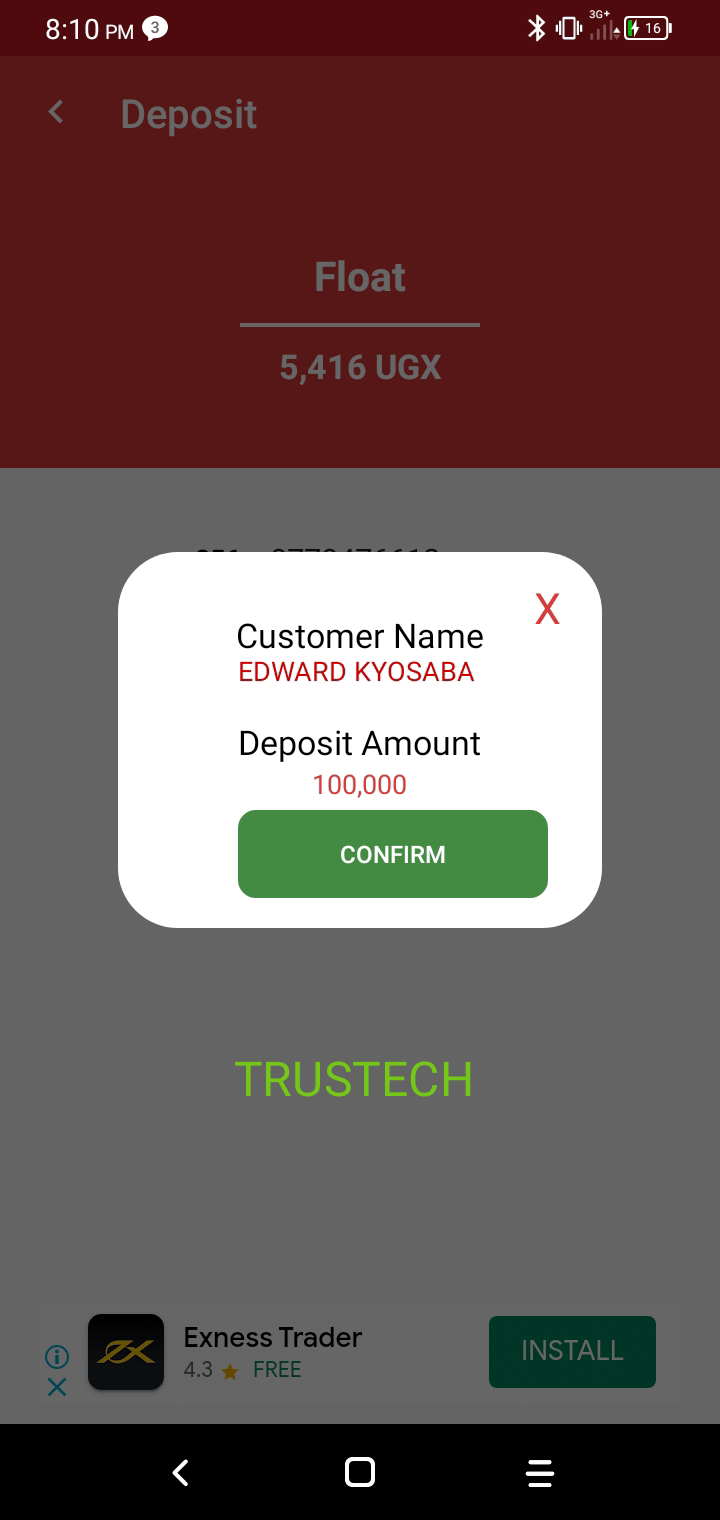
Task: Go back from the Deposit screen
Action: [x=56, y=113]
